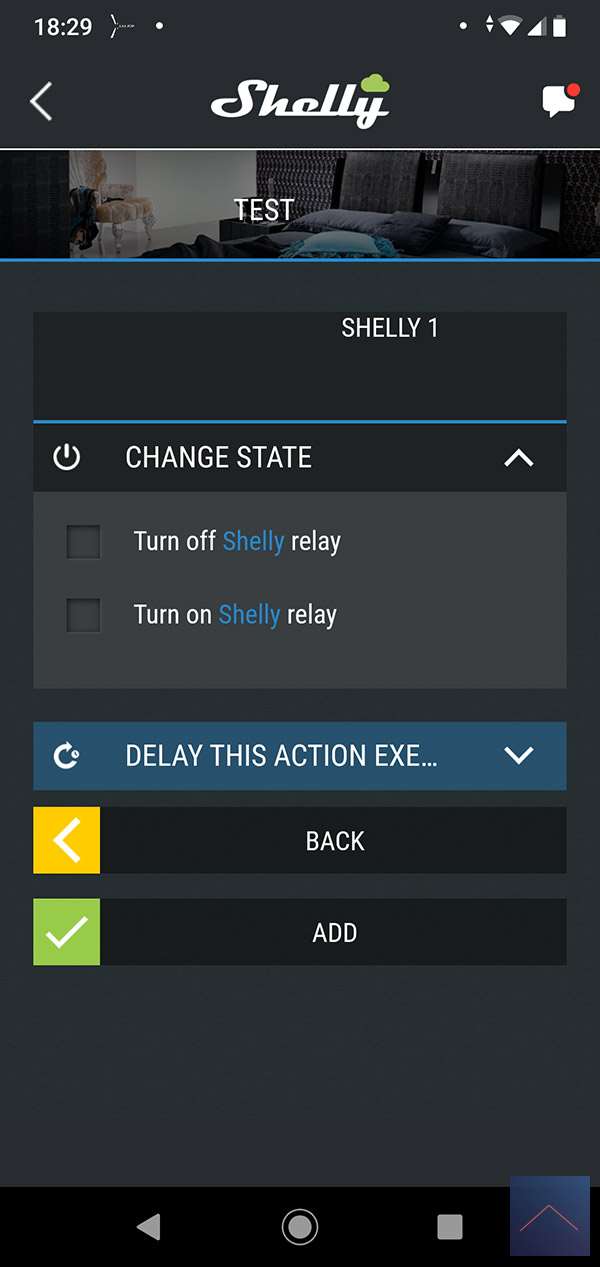
Task: Open recent apps in the navigation bar
Action: pos(450,1226)
